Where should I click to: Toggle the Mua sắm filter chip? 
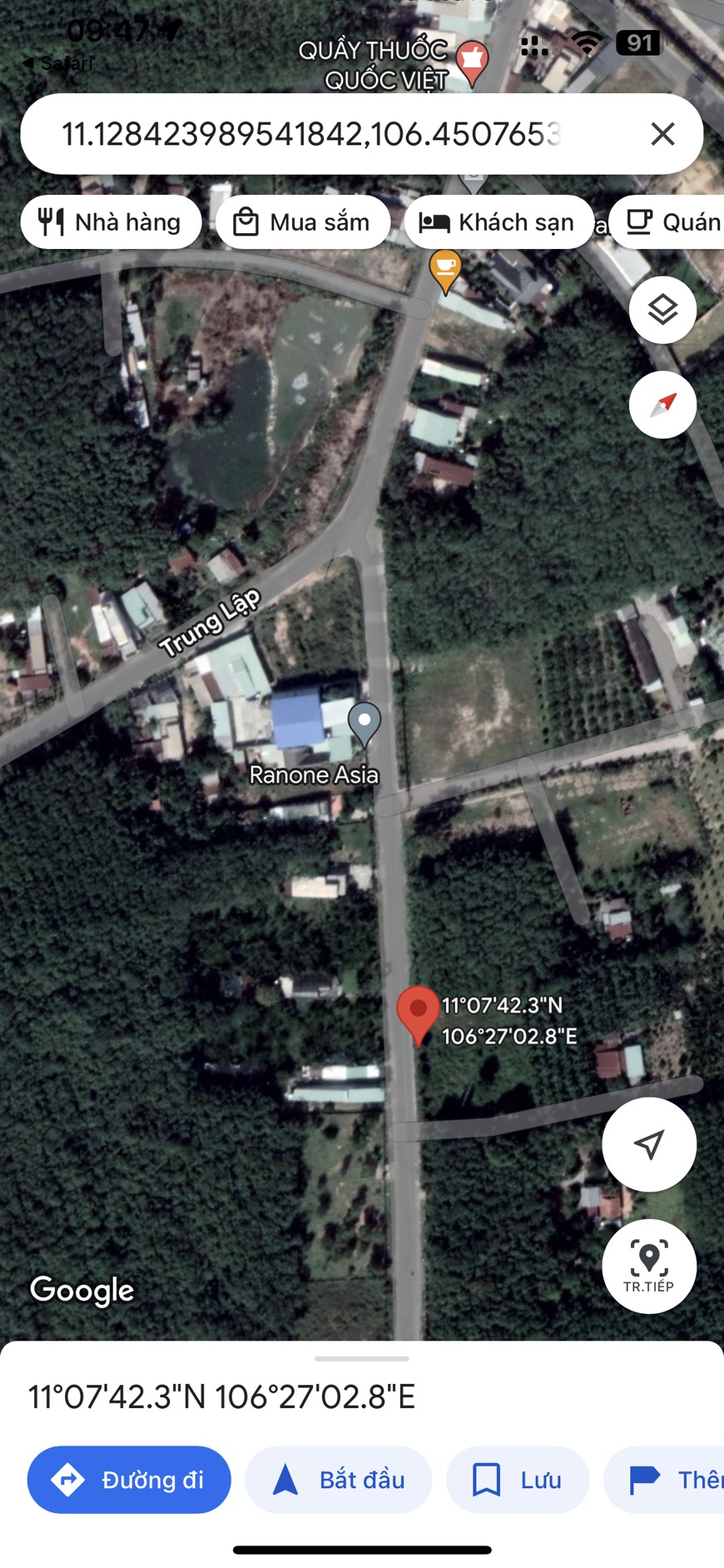tap(303, 222)
